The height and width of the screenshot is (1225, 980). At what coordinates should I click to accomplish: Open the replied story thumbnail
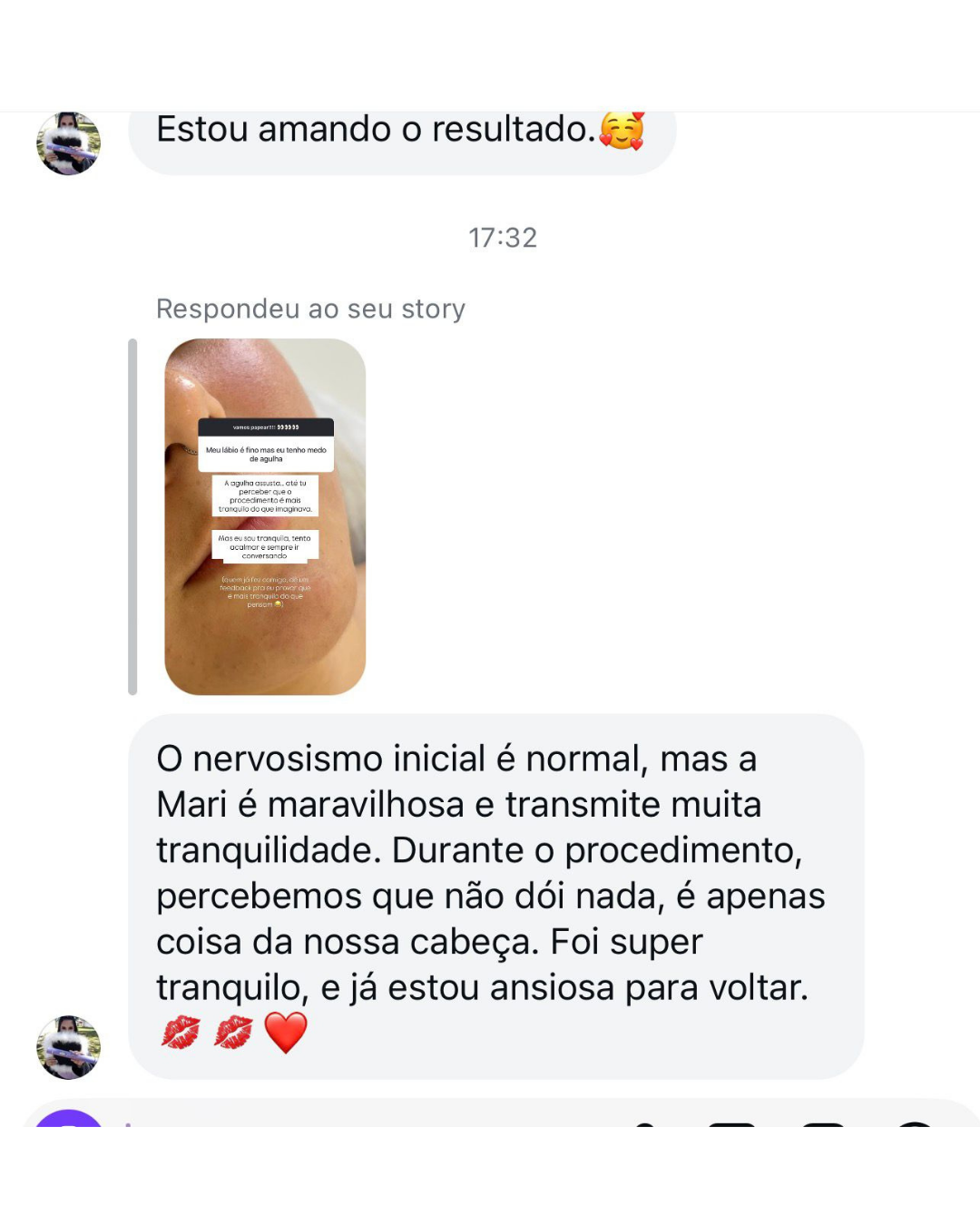pos(265,516)
